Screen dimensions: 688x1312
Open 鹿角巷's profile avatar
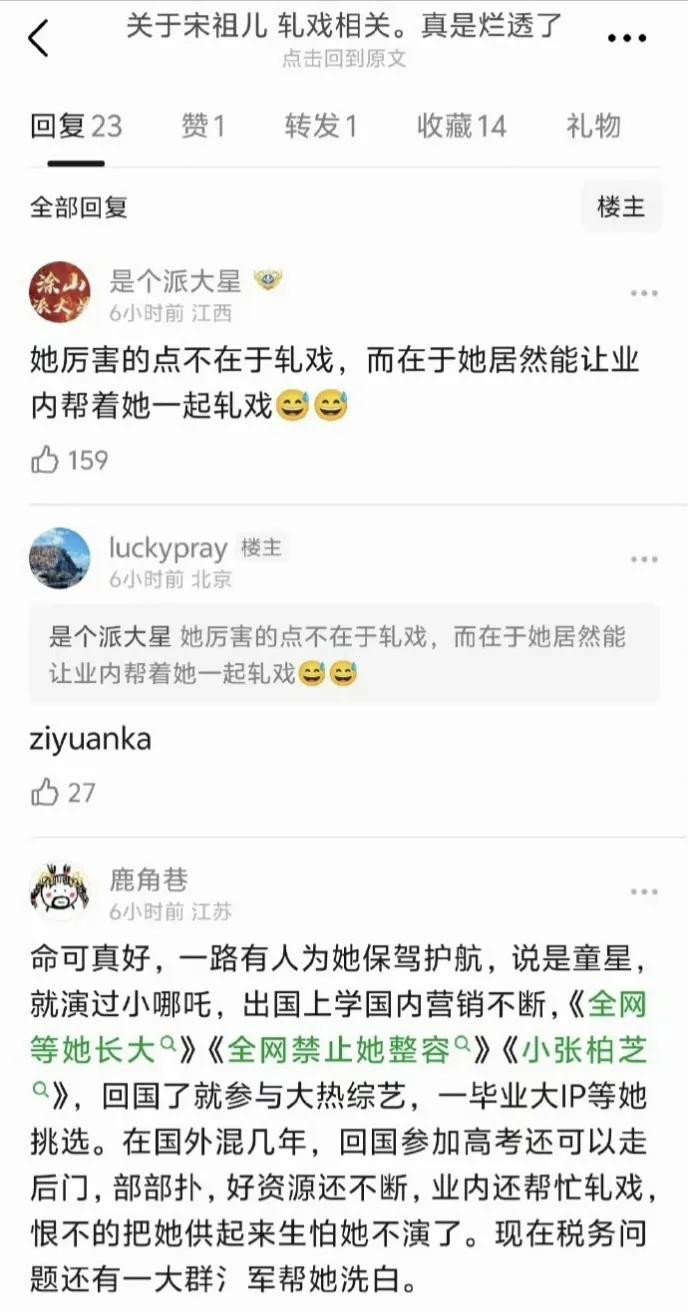pyautogui.click(x=60, y=891)
